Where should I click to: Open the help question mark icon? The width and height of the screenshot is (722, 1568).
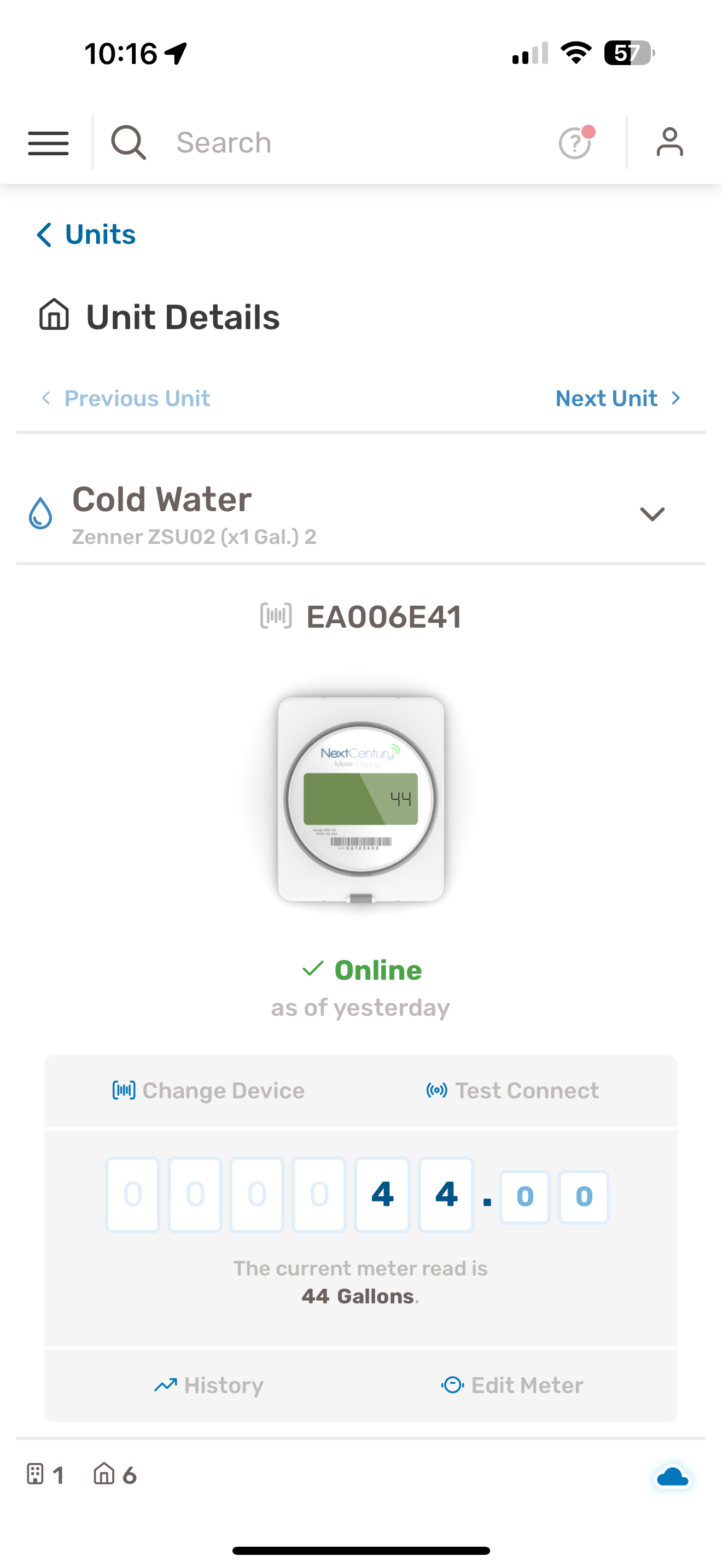tap(576, 143)
